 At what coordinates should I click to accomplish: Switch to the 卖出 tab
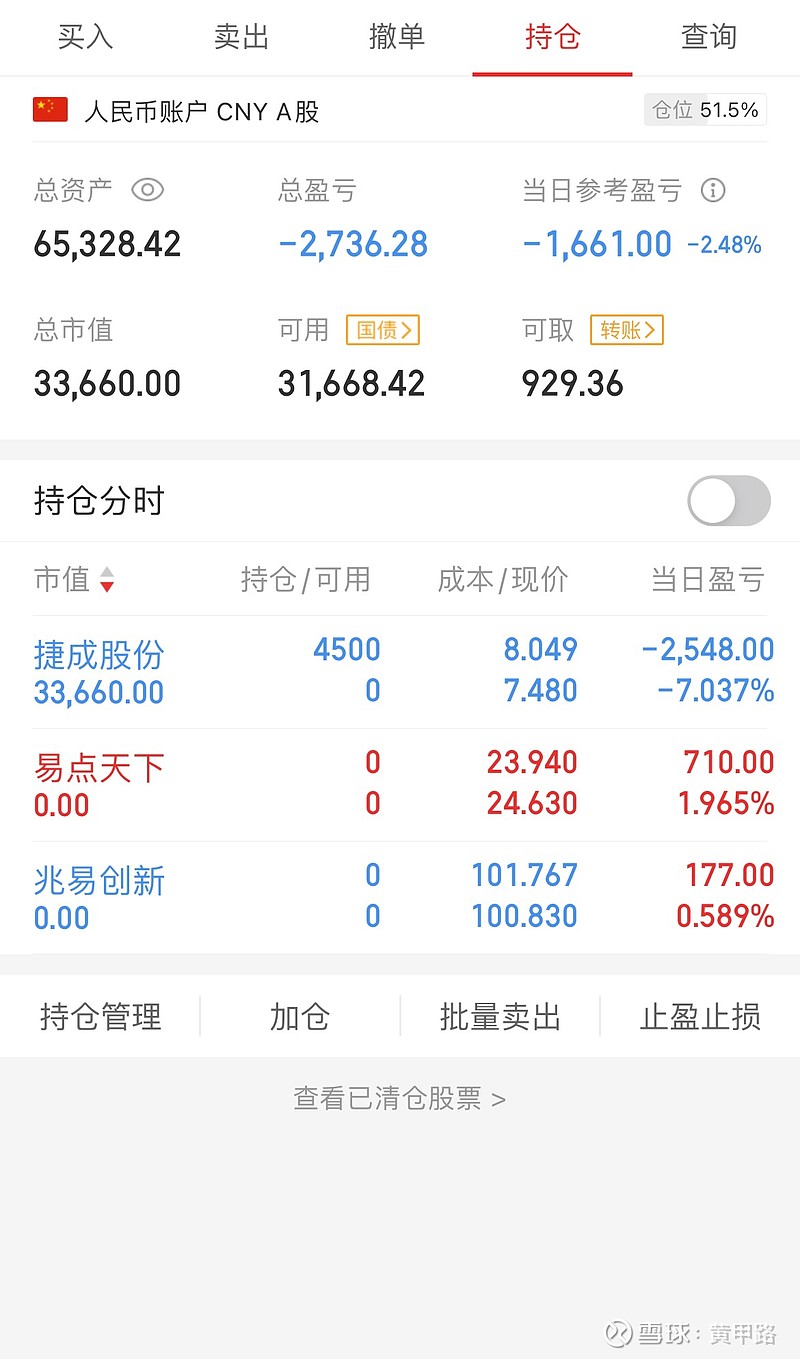(x=241, y=38)
